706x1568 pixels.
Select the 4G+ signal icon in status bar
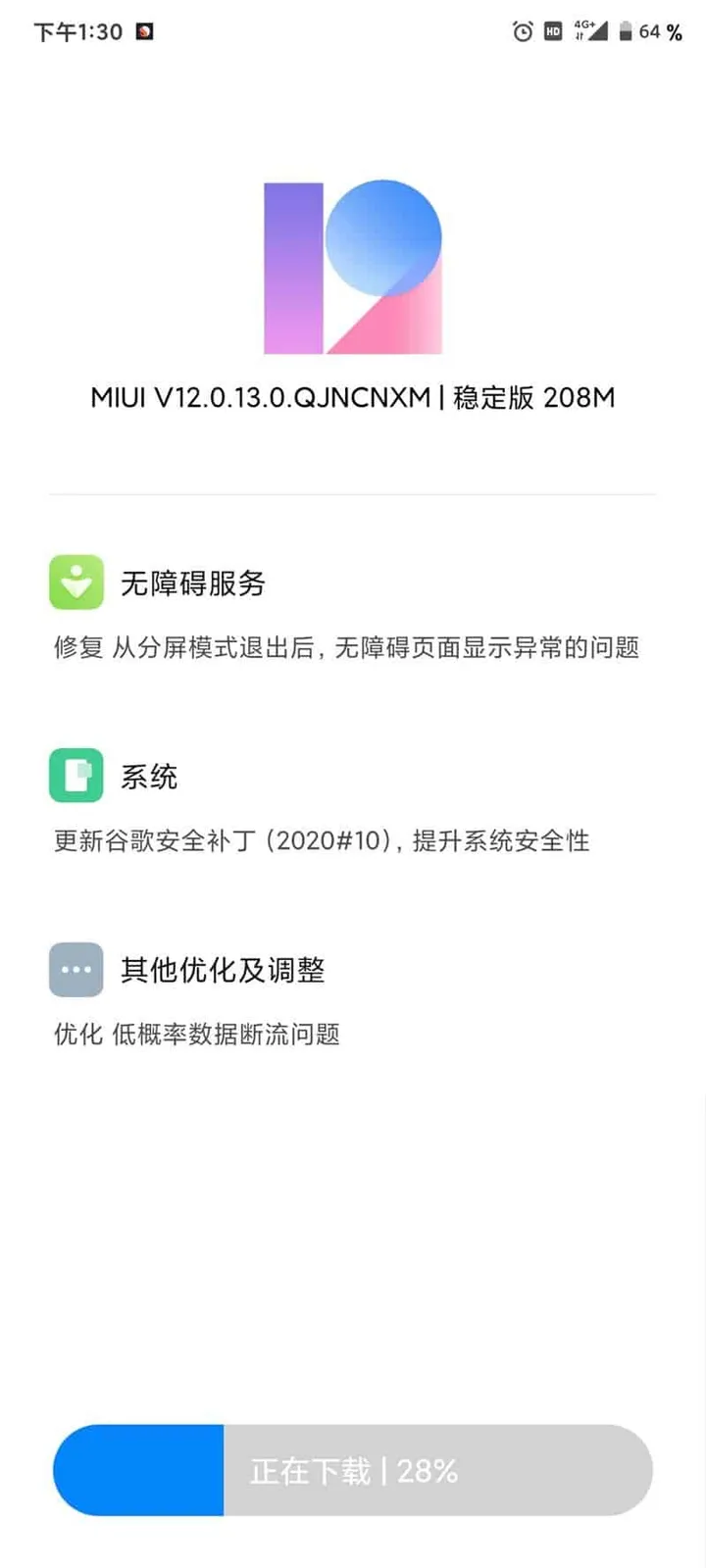pos(591,31)
